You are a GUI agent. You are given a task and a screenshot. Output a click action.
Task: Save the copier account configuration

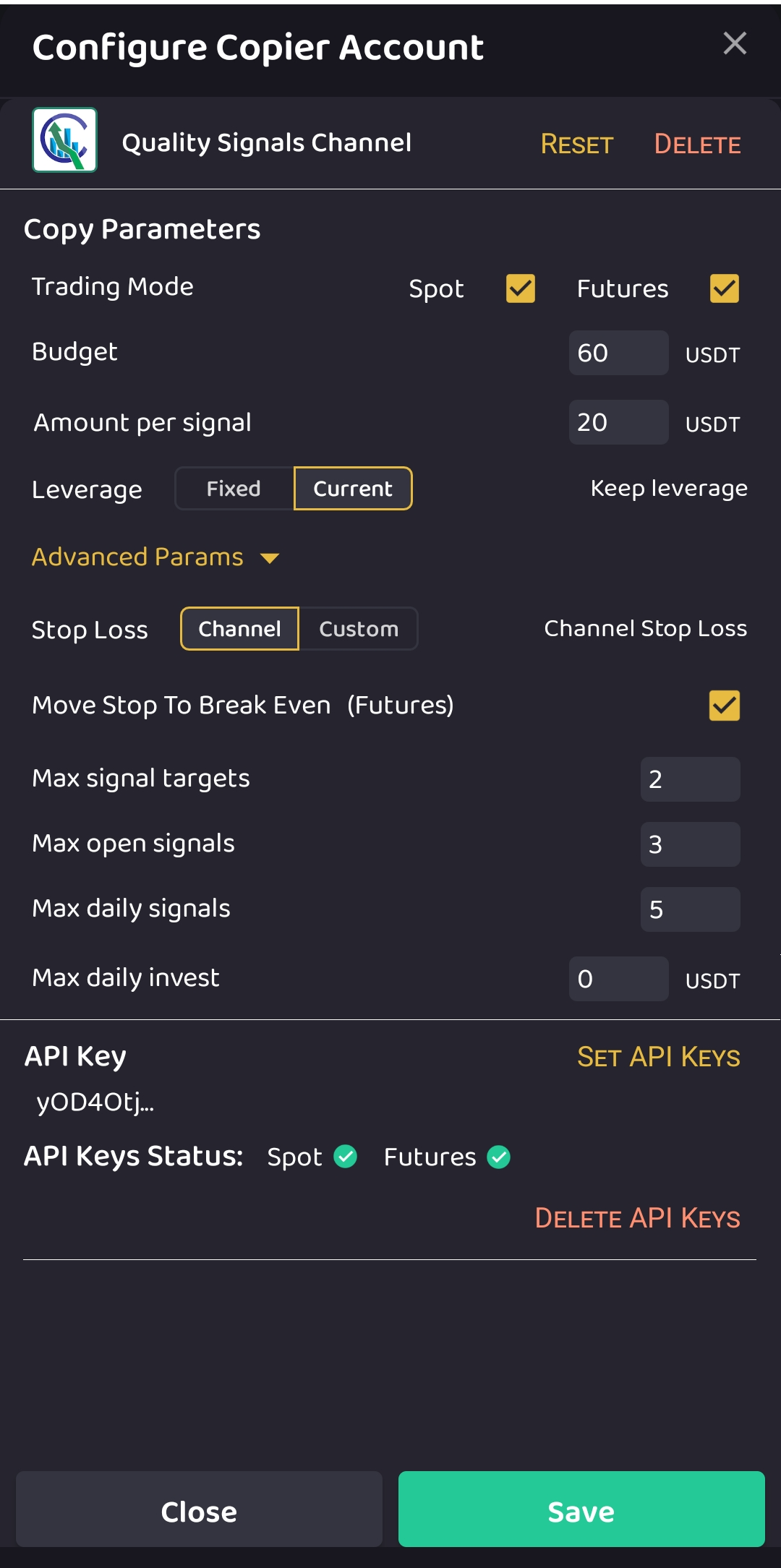pos(581,1510)
